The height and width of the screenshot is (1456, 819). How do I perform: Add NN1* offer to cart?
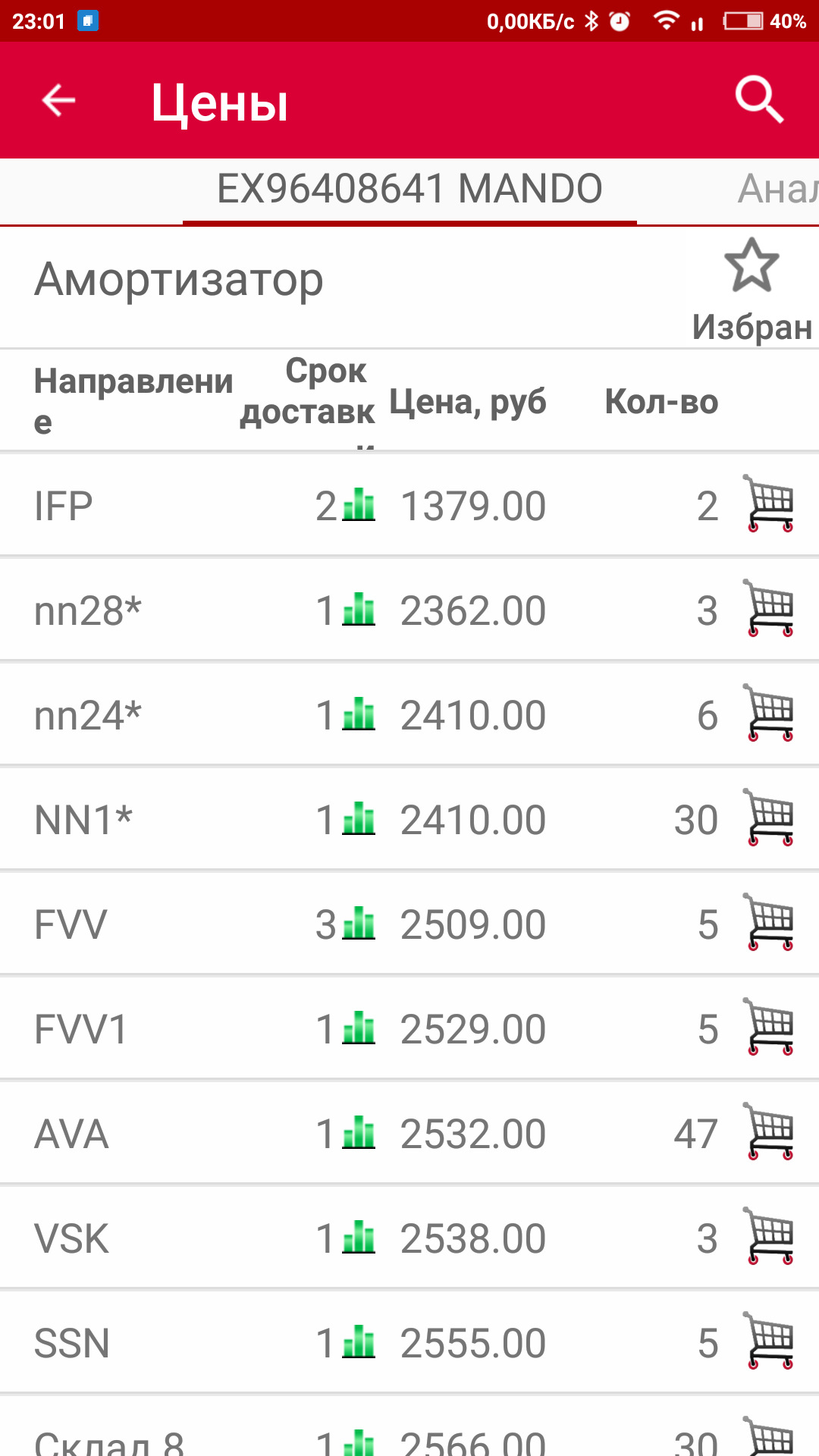click(x=769, y=817)
